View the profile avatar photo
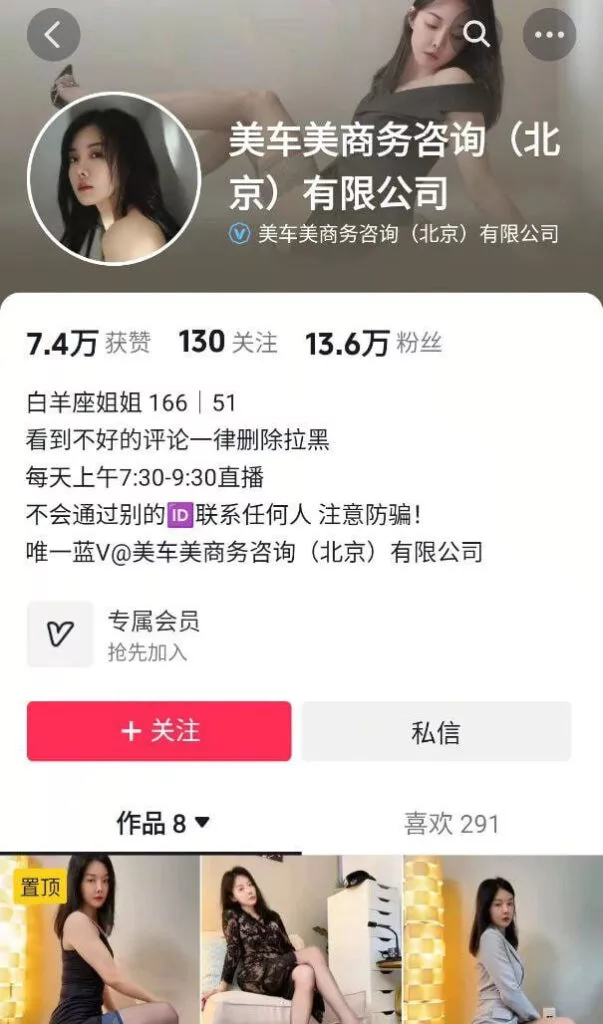The width and height of the screenshot is (603, 1024). 113,180
